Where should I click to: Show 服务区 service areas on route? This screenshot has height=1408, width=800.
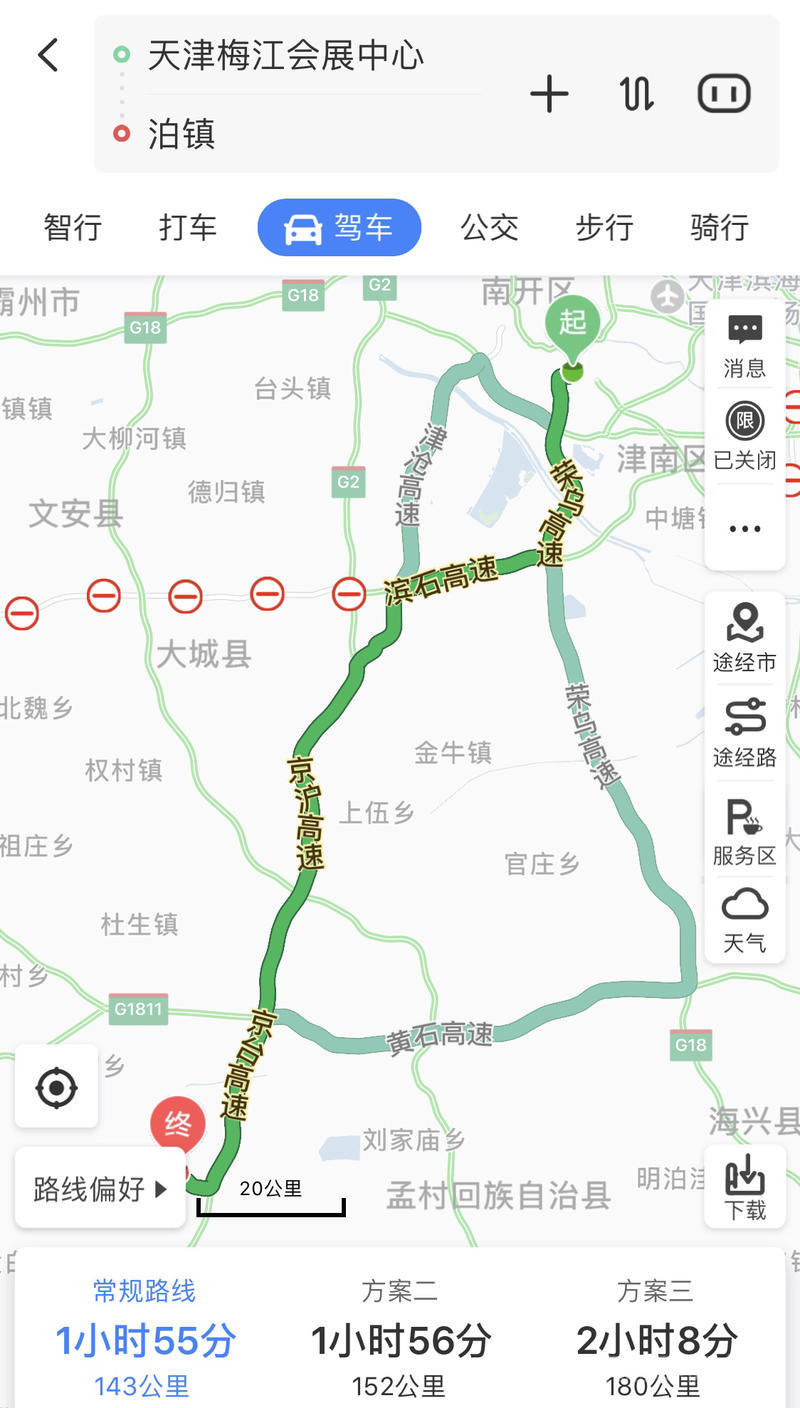point(745,832)
